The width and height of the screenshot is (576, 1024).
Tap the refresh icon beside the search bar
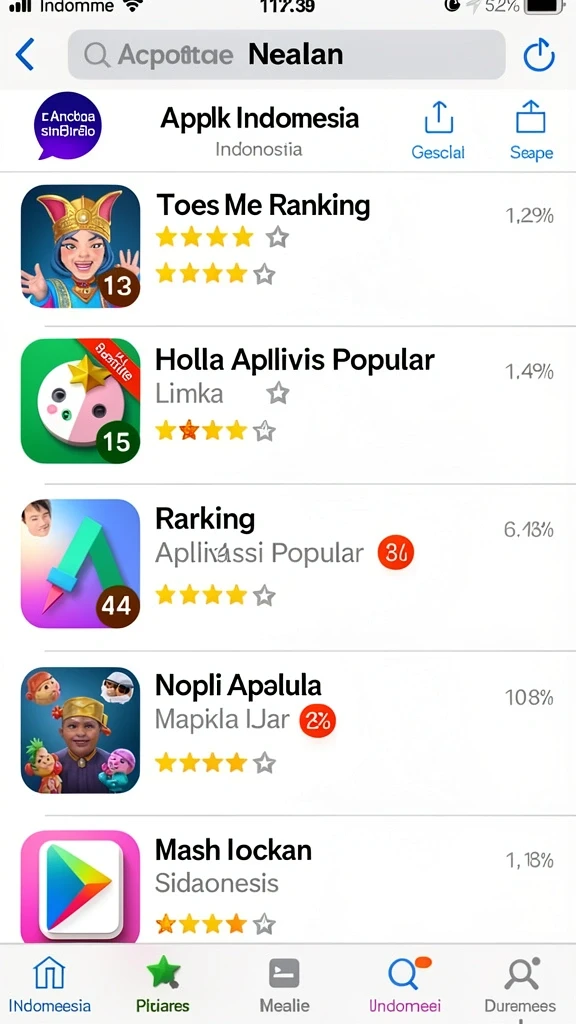(539, 55)
